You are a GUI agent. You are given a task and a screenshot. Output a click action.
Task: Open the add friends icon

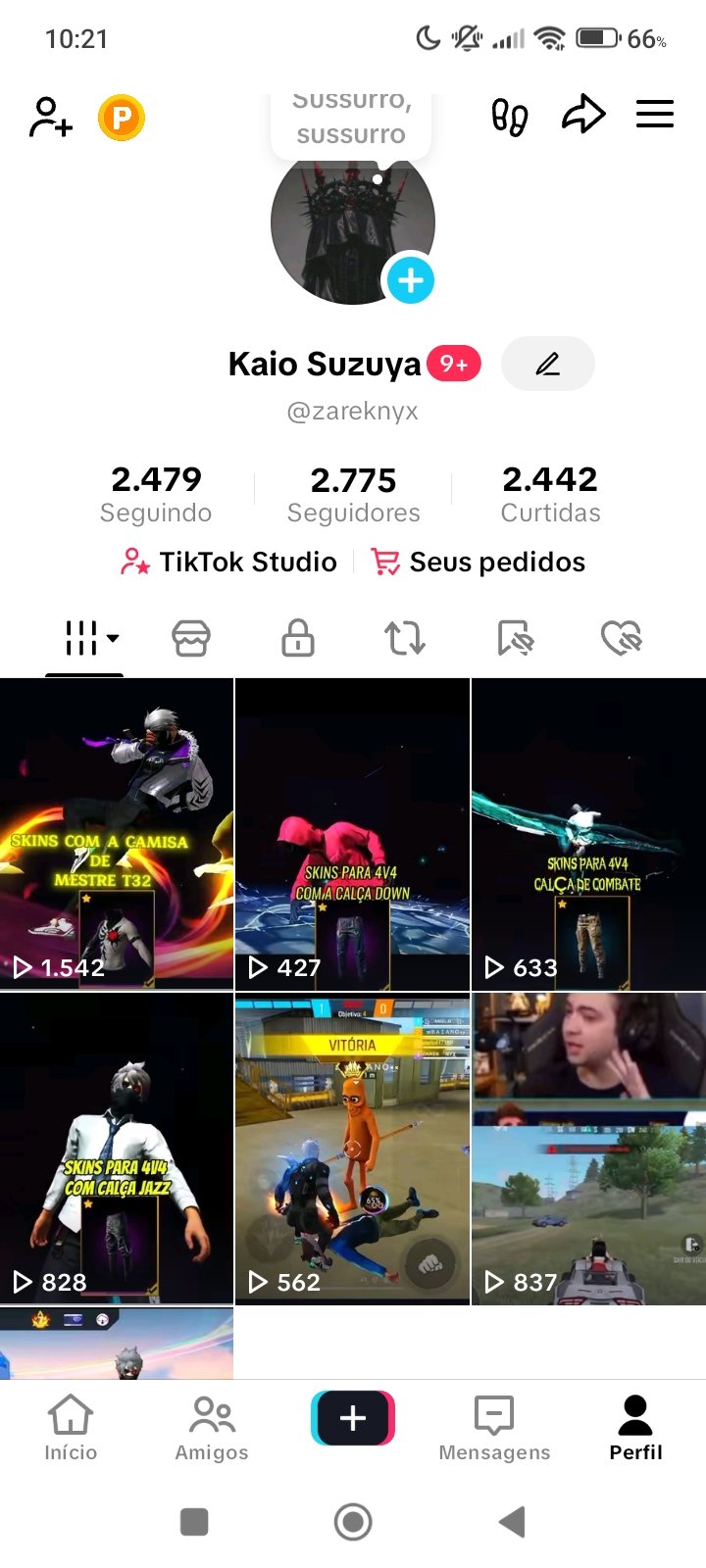coord(51,117)
